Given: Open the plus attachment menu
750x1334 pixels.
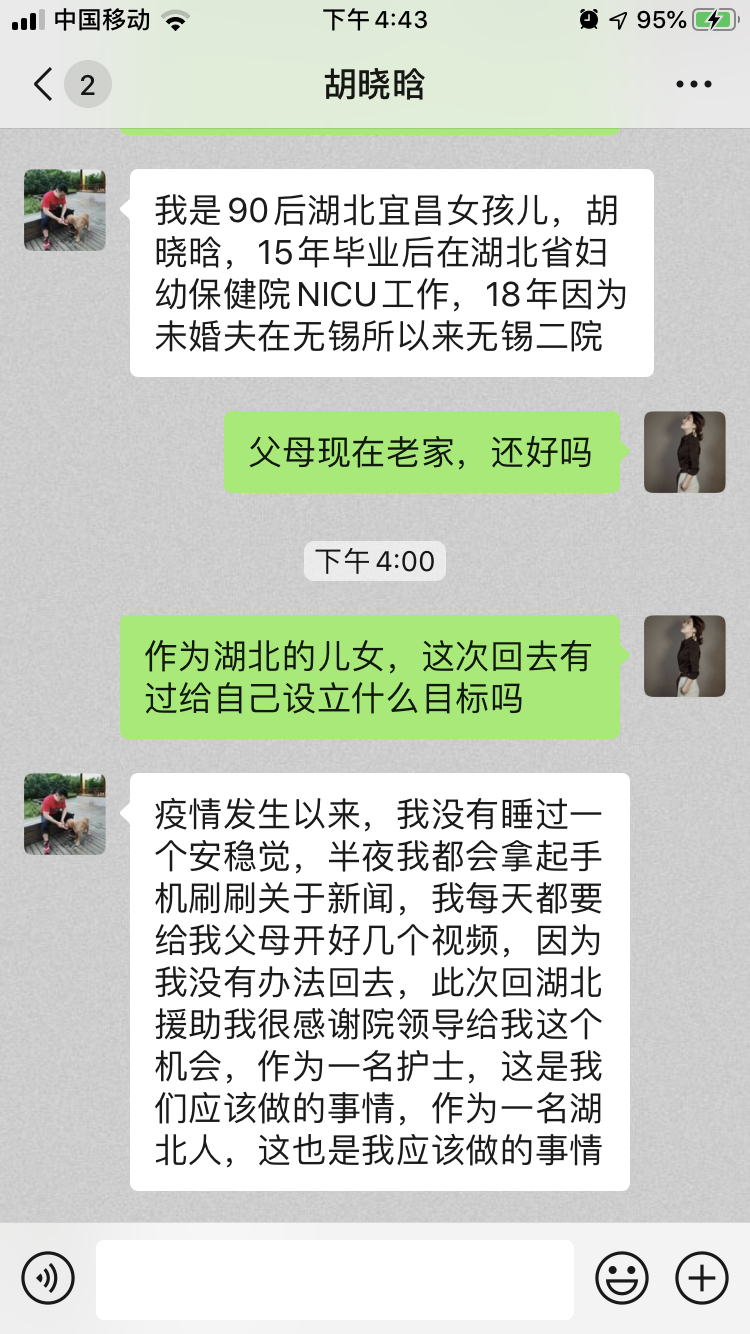Looking at the screenshot, I should [701, 1277].
